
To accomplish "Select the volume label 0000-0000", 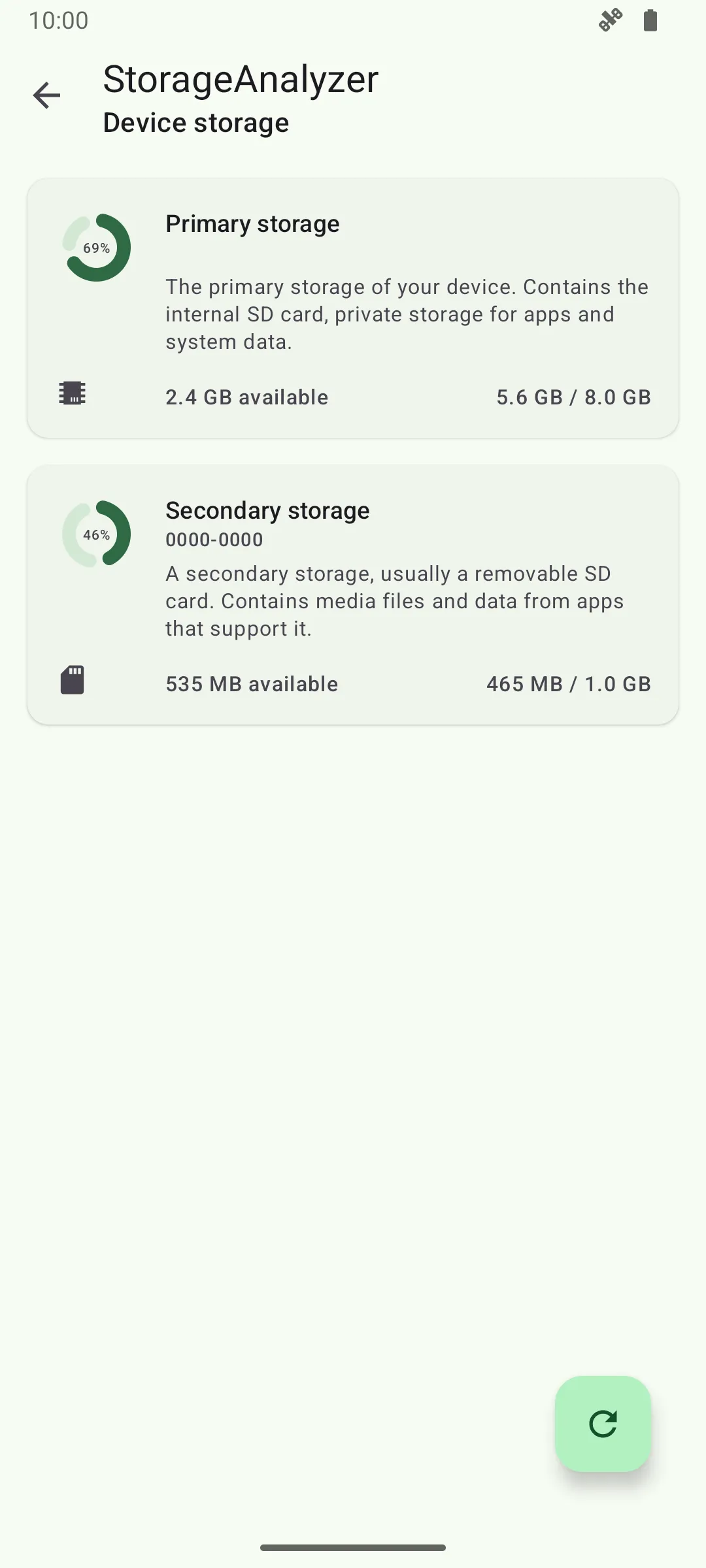I will click(213, 539).
